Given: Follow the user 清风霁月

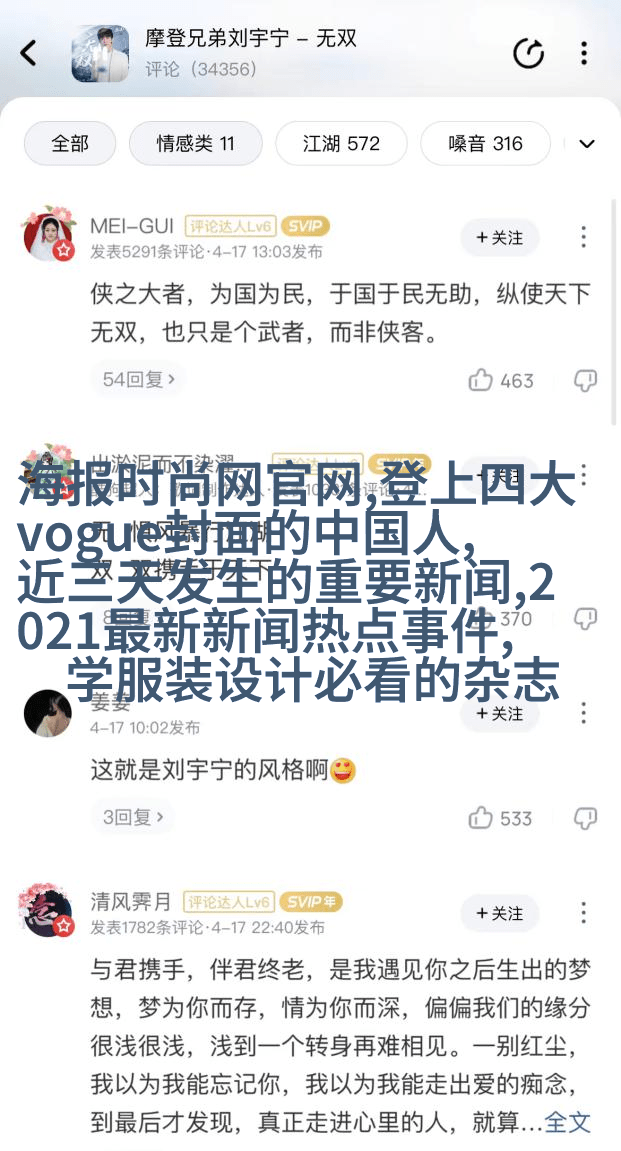Looking at the screenshot, I should 500,913.
